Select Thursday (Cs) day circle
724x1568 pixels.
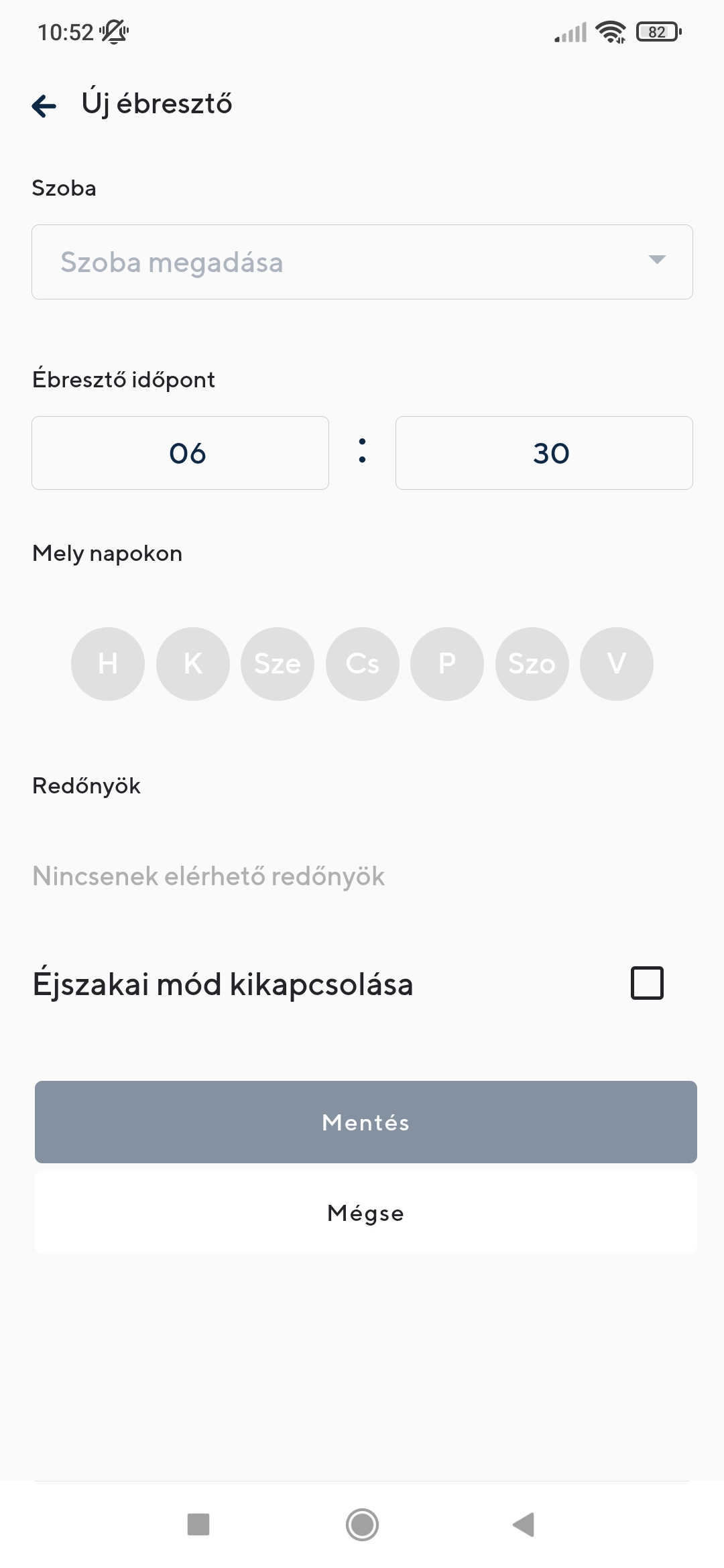(362, 663)
